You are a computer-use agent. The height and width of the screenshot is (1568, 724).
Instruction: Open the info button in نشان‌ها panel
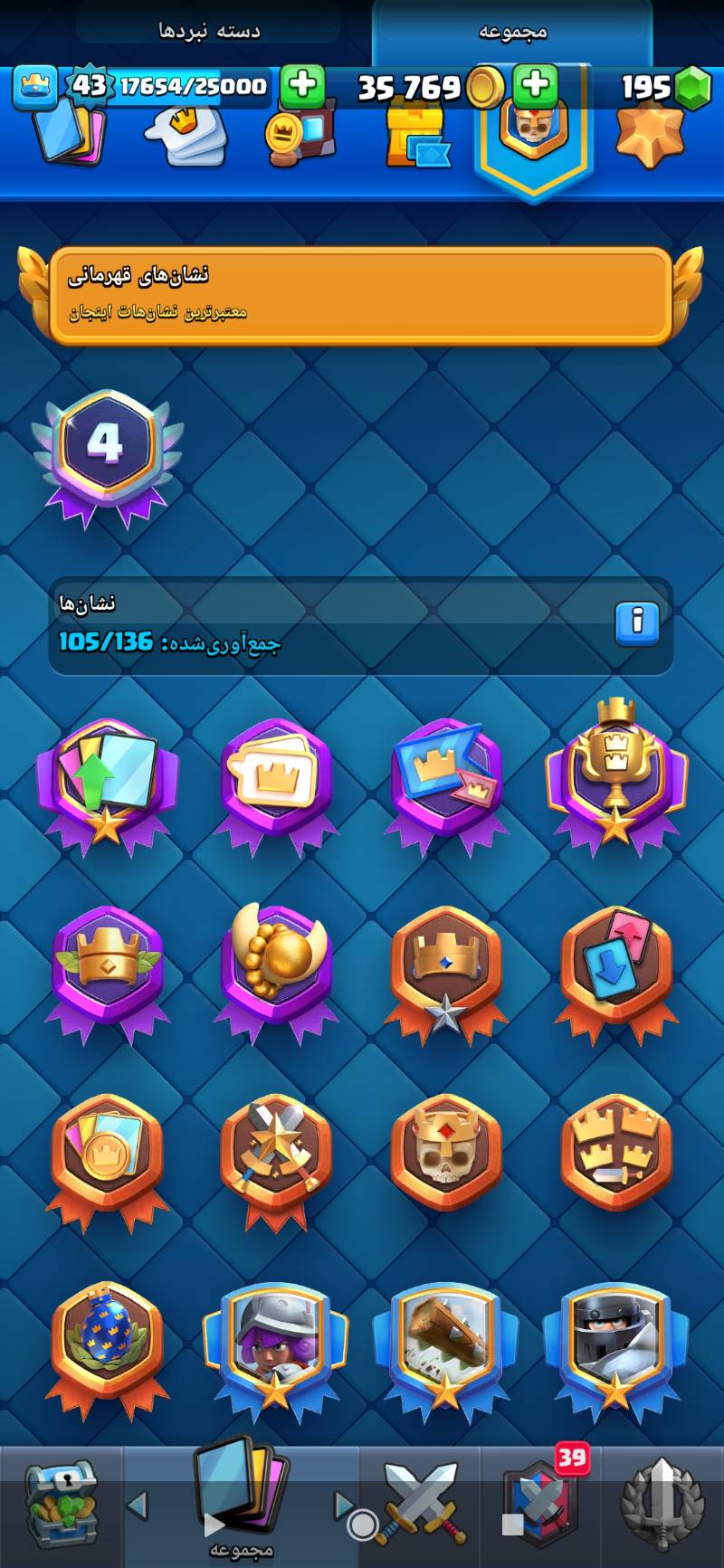pyautogui.click(x=637, y=622)
